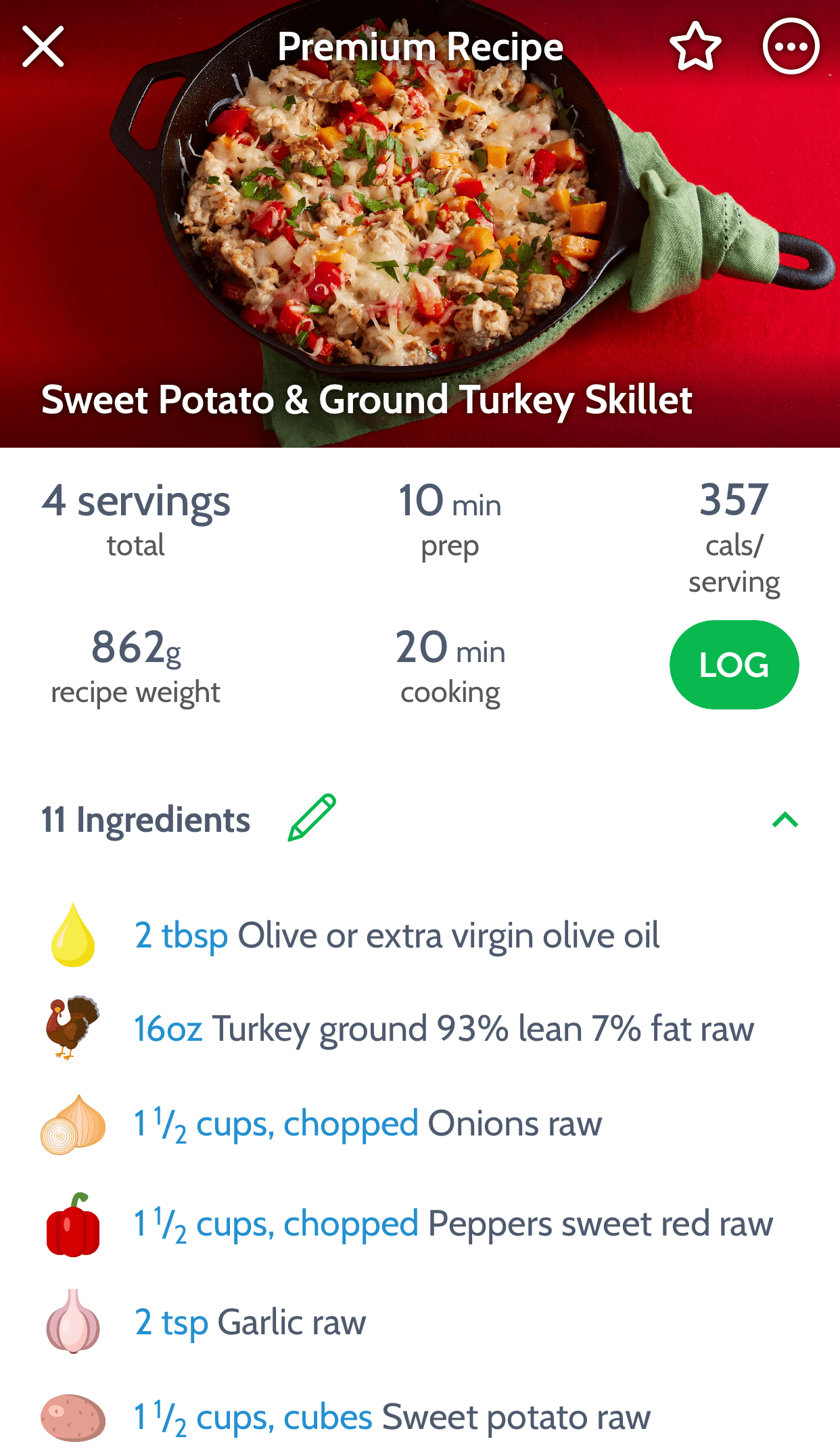The image size is (840, 1454).
Task: Open the olive oil ingredient
Action: pyautogui.click(x=396, y=936)
